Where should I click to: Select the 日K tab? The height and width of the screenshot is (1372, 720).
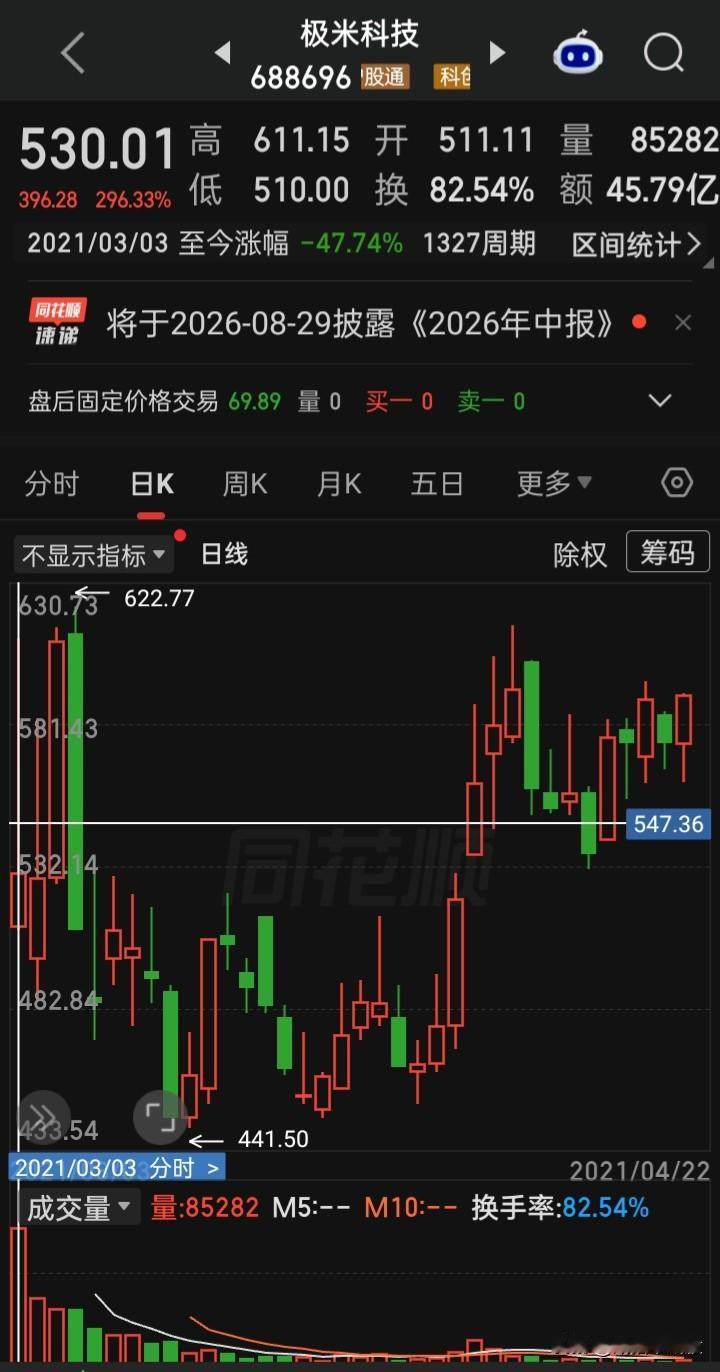click(152, 484)
